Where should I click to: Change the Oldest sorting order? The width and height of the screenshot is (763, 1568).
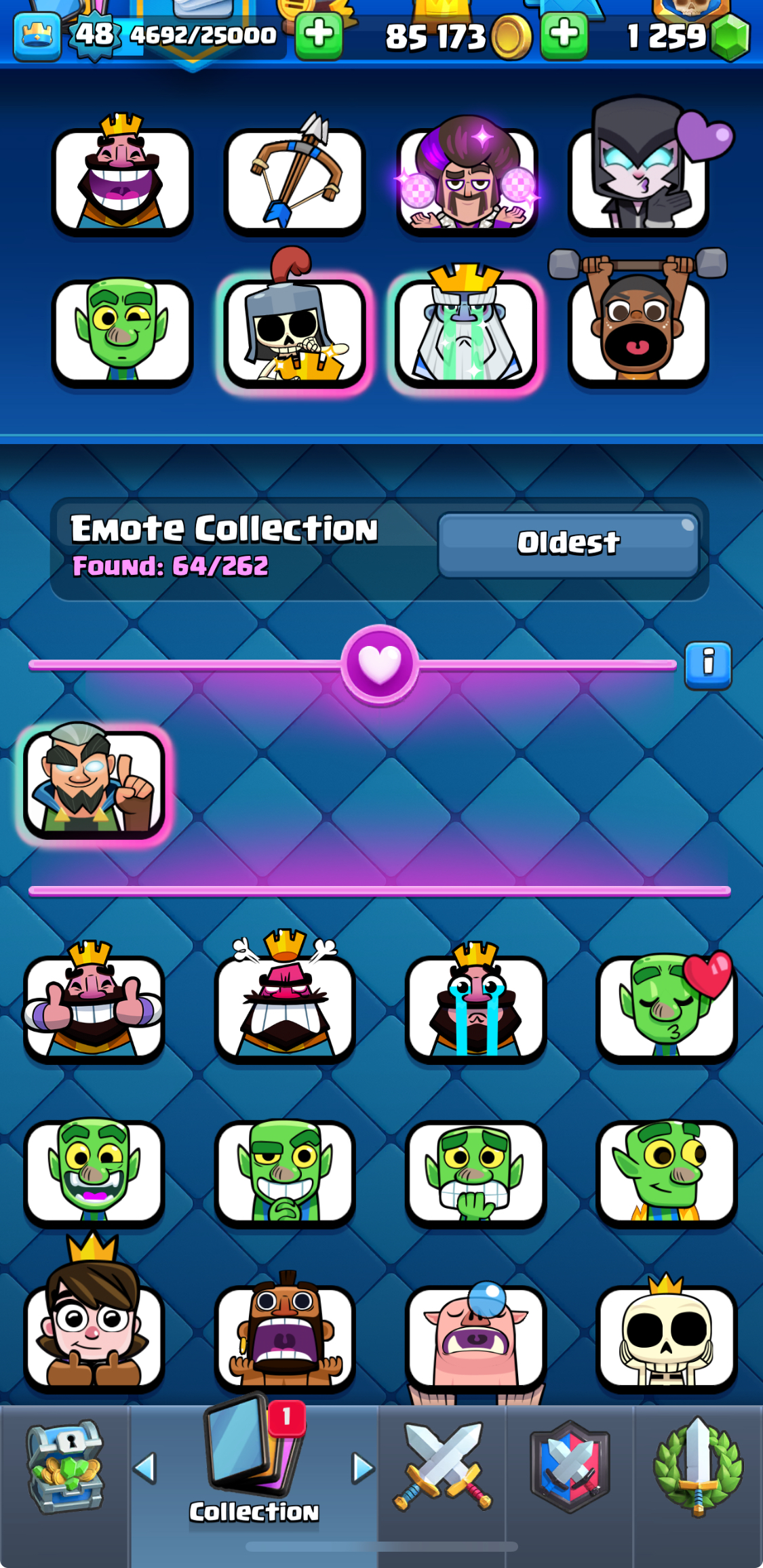tap(568, 544)
